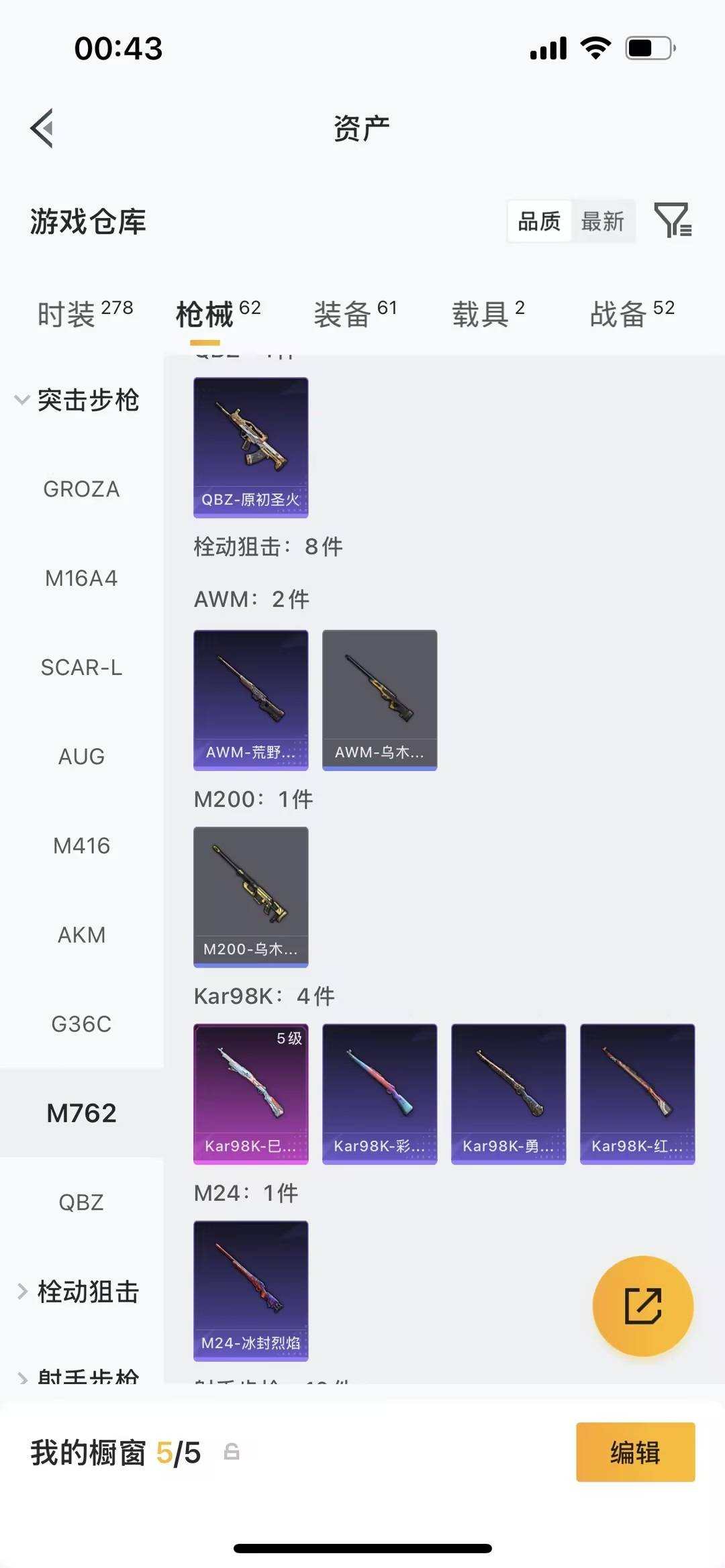Select AKM in the weapon list
Screen dimensions: 725x1568
(81, 935)
